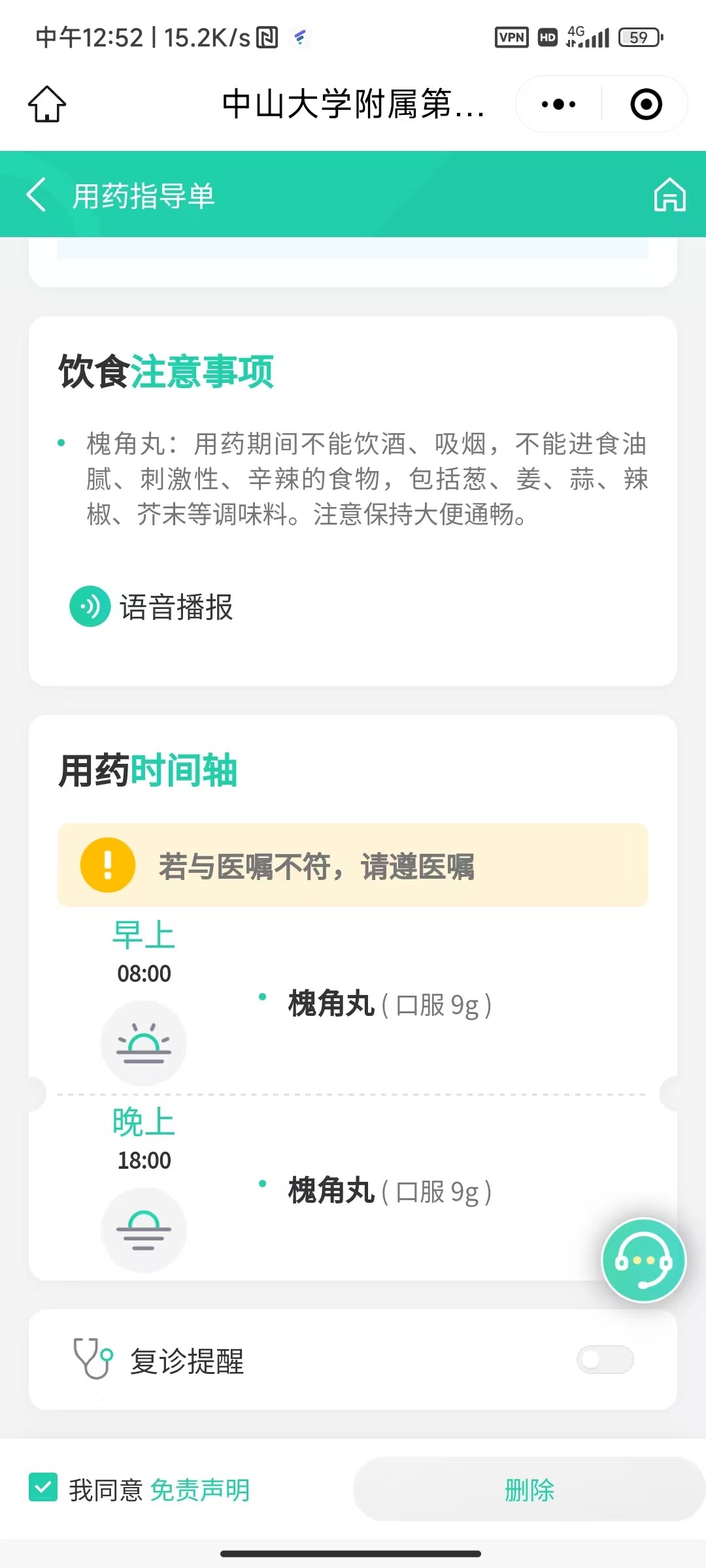Open the customer service headset button

(x=644, y=1260)
